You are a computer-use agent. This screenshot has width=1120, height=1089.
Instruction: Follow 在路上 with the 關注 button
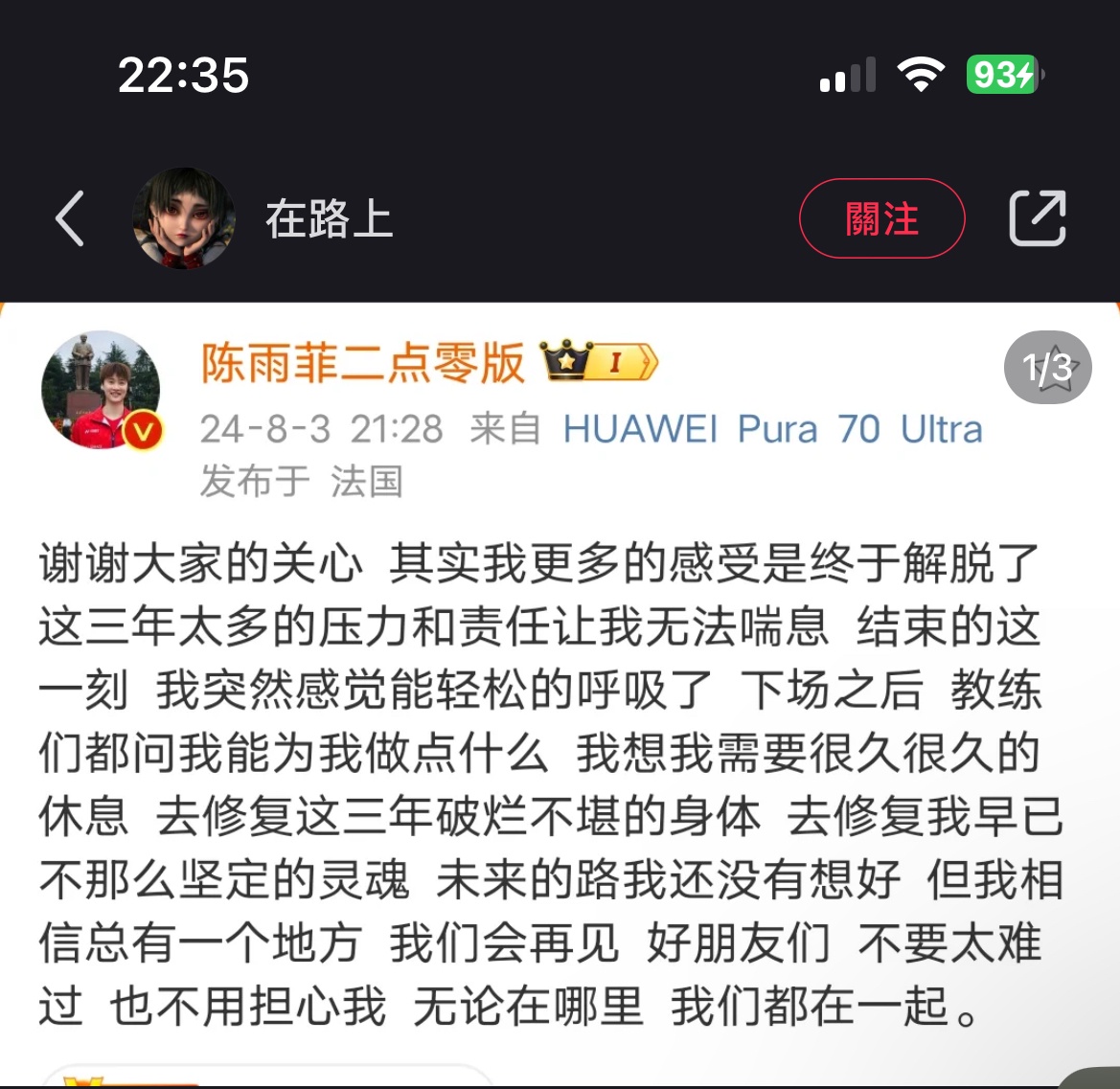pyautogui.click(x=881, y=219)
